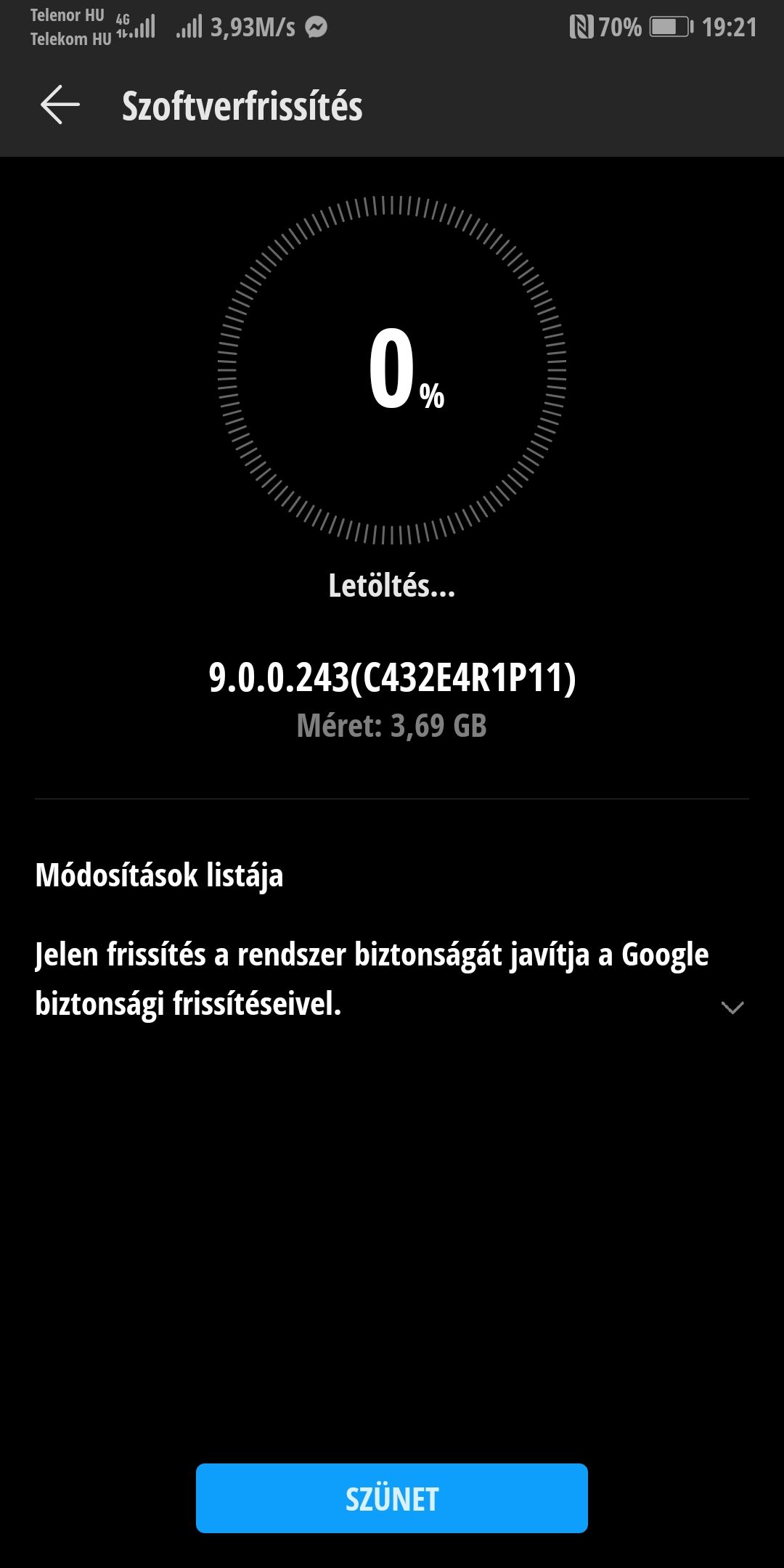This screenshot has width=784, height=1568.
Task: Go back from Szoftverfrissítés screen
Action: [x=60, y=105]
